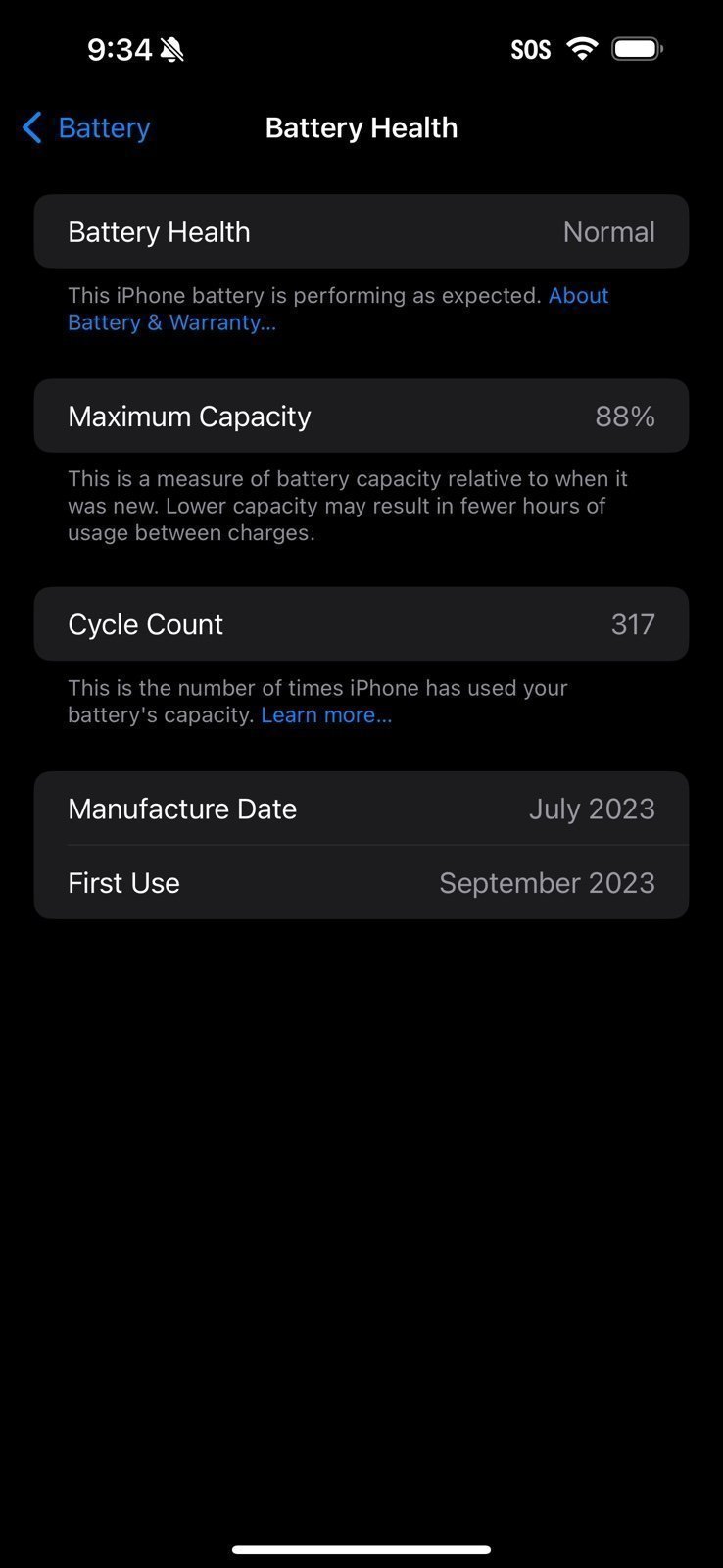Tap the Battery Health title text
723x1568 pixels.
(361, 126)
